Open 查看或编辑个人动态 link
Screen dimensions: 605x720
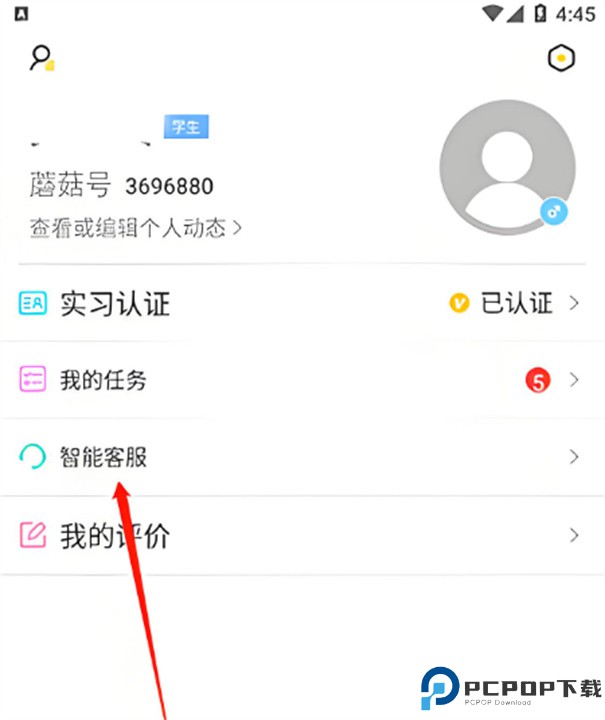tap(136, 227)
